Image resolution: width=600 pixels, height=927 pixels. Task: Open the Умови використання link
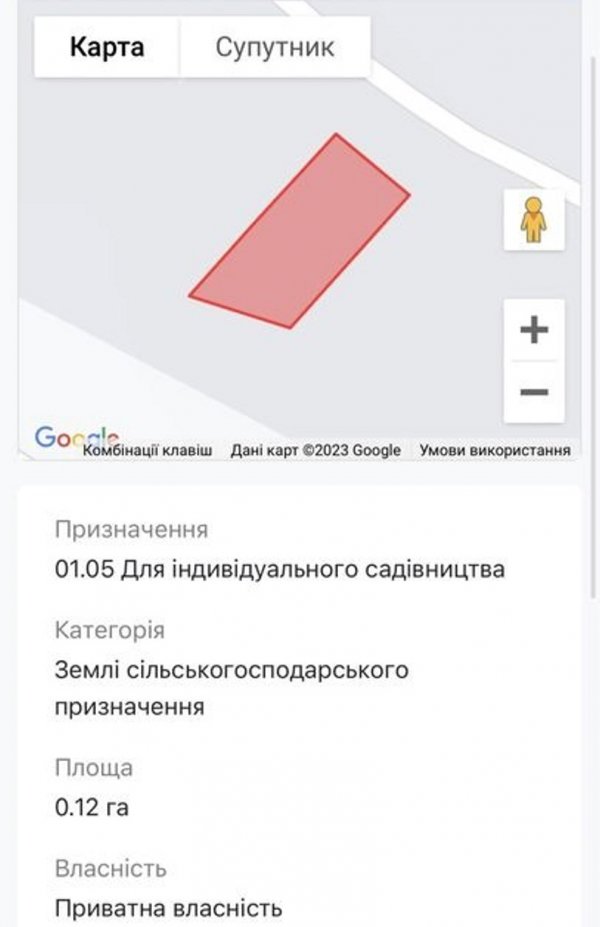(495, 451)
